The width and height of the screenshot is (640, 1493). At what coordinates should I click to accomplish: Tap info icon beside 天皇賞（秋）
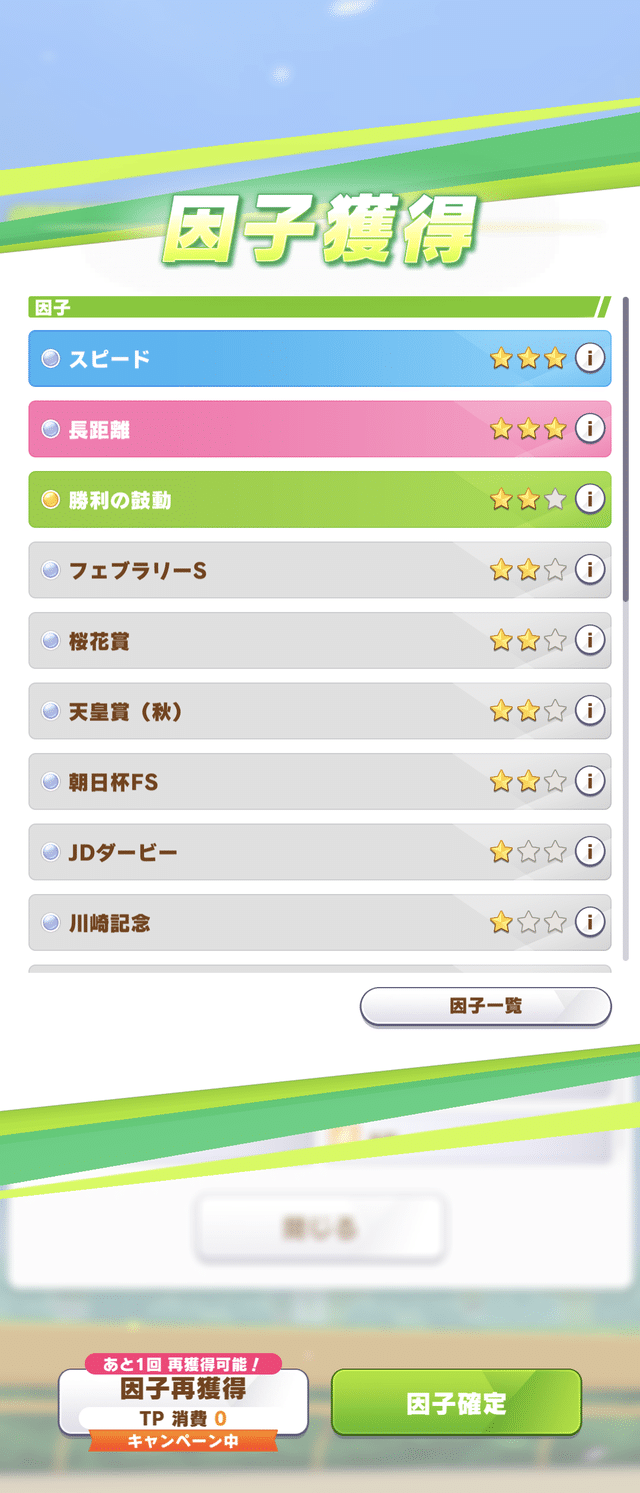coord(590,711)
